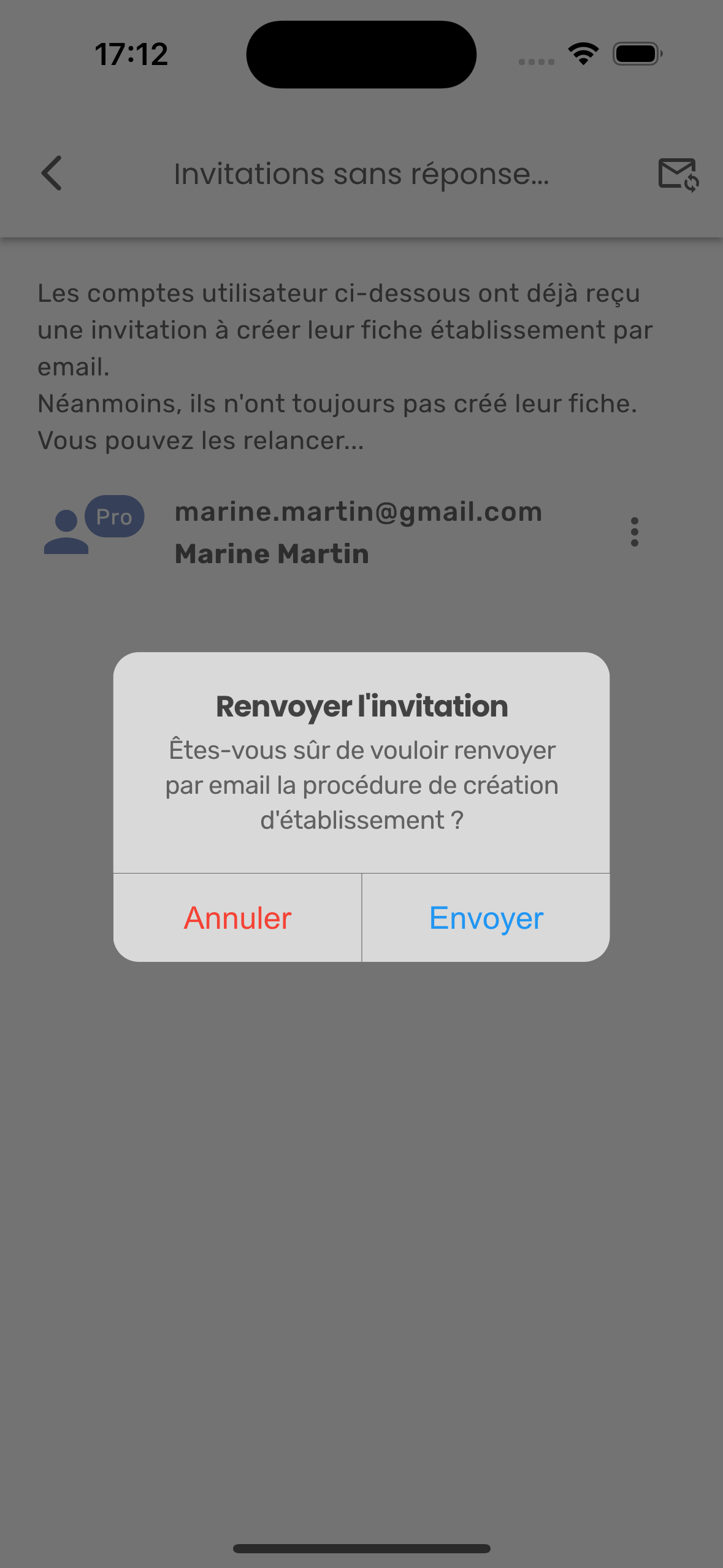
Task: Confirm resending with Envoyer
Action: pos(486,918)
